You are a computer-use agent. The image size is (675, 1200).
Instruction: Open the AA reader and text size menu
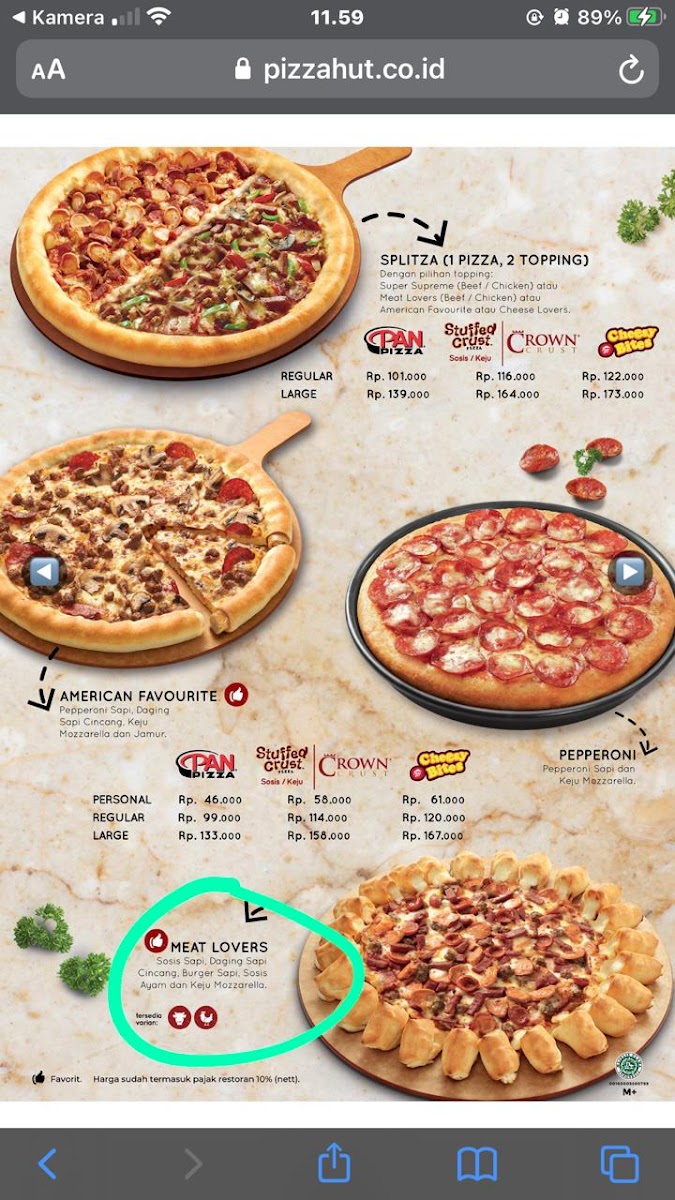click(48, 69)
